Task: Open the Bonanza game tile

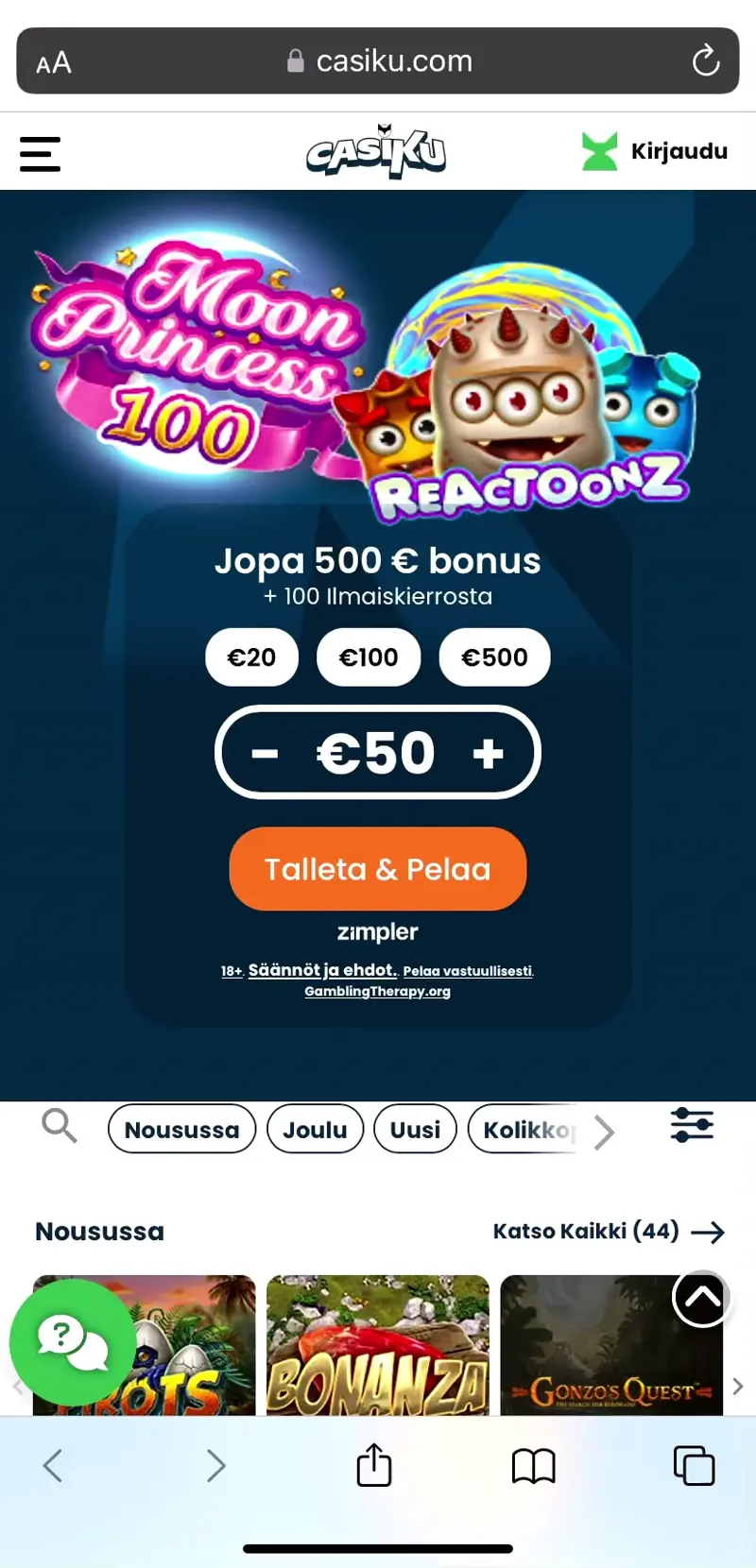Action: pyautogui.click(x=378, y=1346)
